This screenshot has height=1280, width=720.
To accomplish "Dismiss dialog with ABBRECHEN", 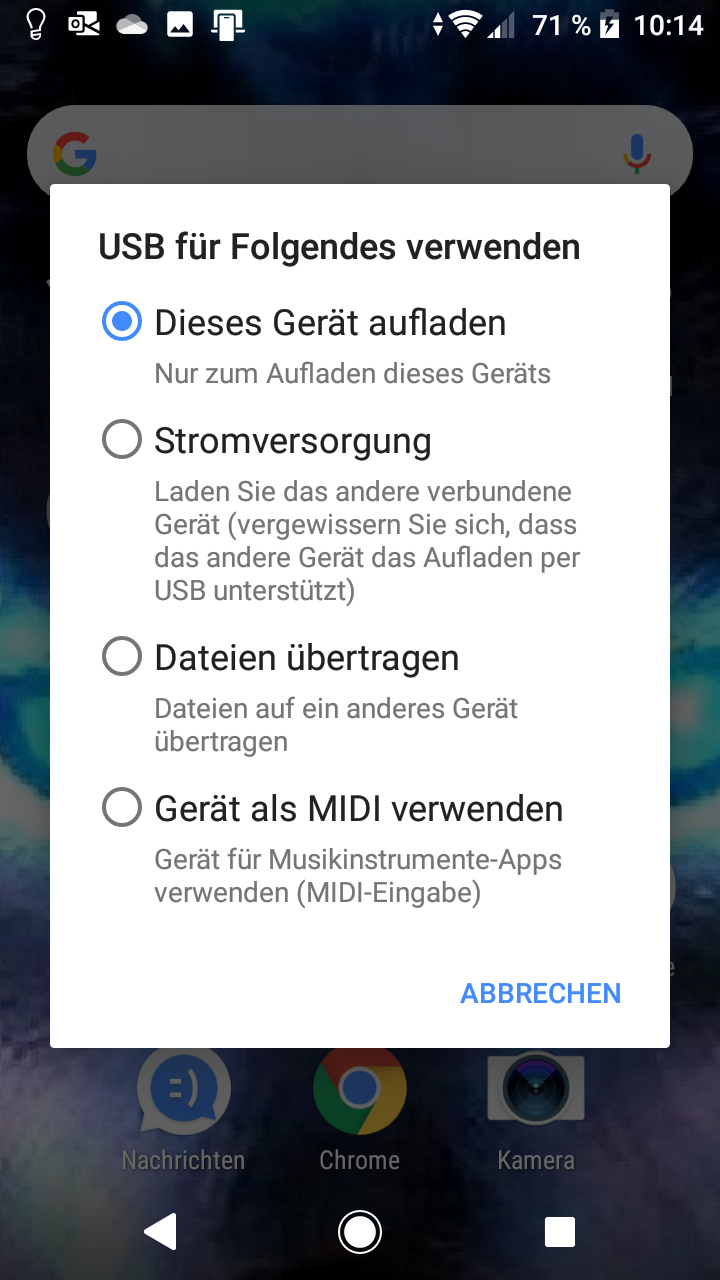I will pyautogui.click(x=540, y=993).
